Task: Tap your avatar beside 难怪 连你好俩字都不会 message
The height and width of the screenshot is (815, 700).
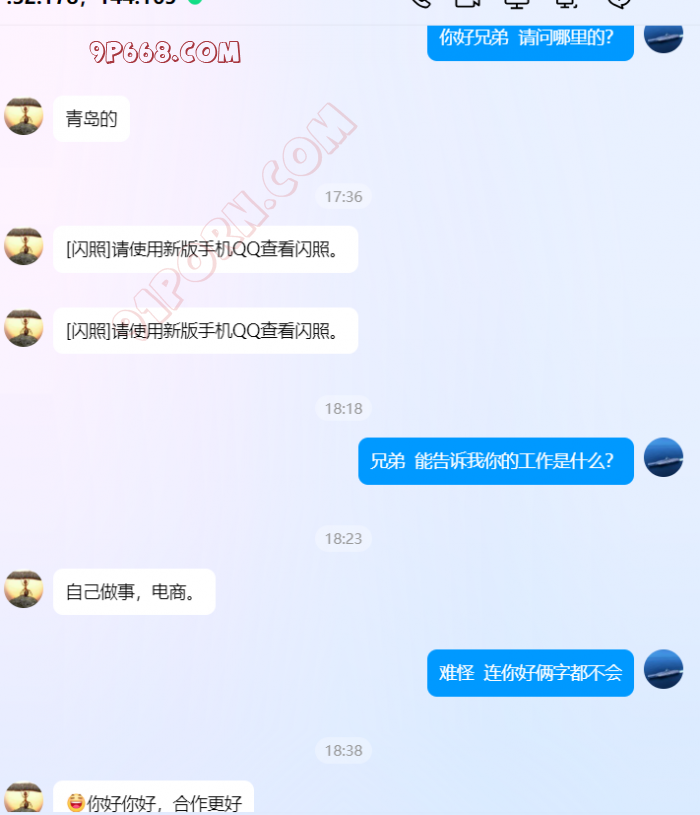Action: coord(663,670)
